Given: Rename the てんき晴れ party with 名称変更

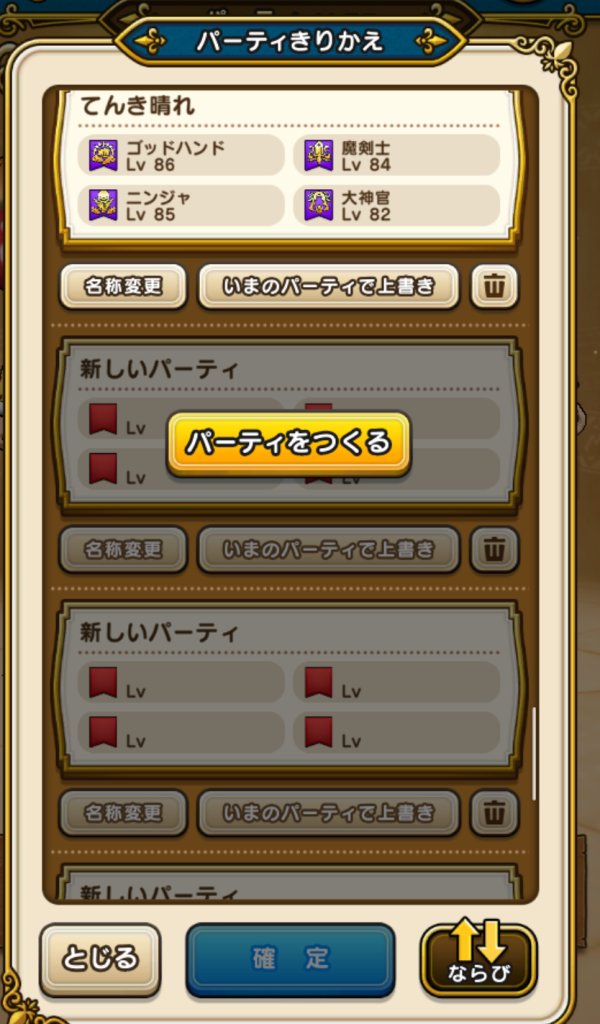Looking at the screenshot, I should [x=123, y=287].
